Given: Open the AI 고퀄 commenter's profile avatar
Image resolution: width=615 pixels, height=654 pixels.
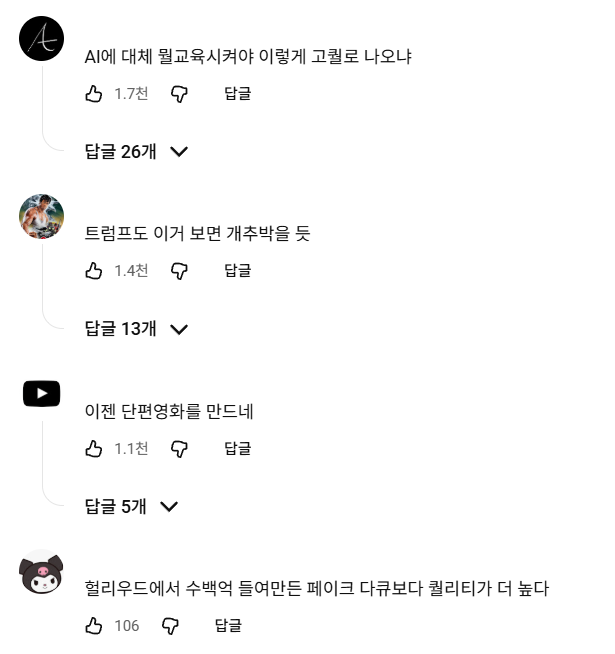Looking at the screenshot, I should coord(42,40).
